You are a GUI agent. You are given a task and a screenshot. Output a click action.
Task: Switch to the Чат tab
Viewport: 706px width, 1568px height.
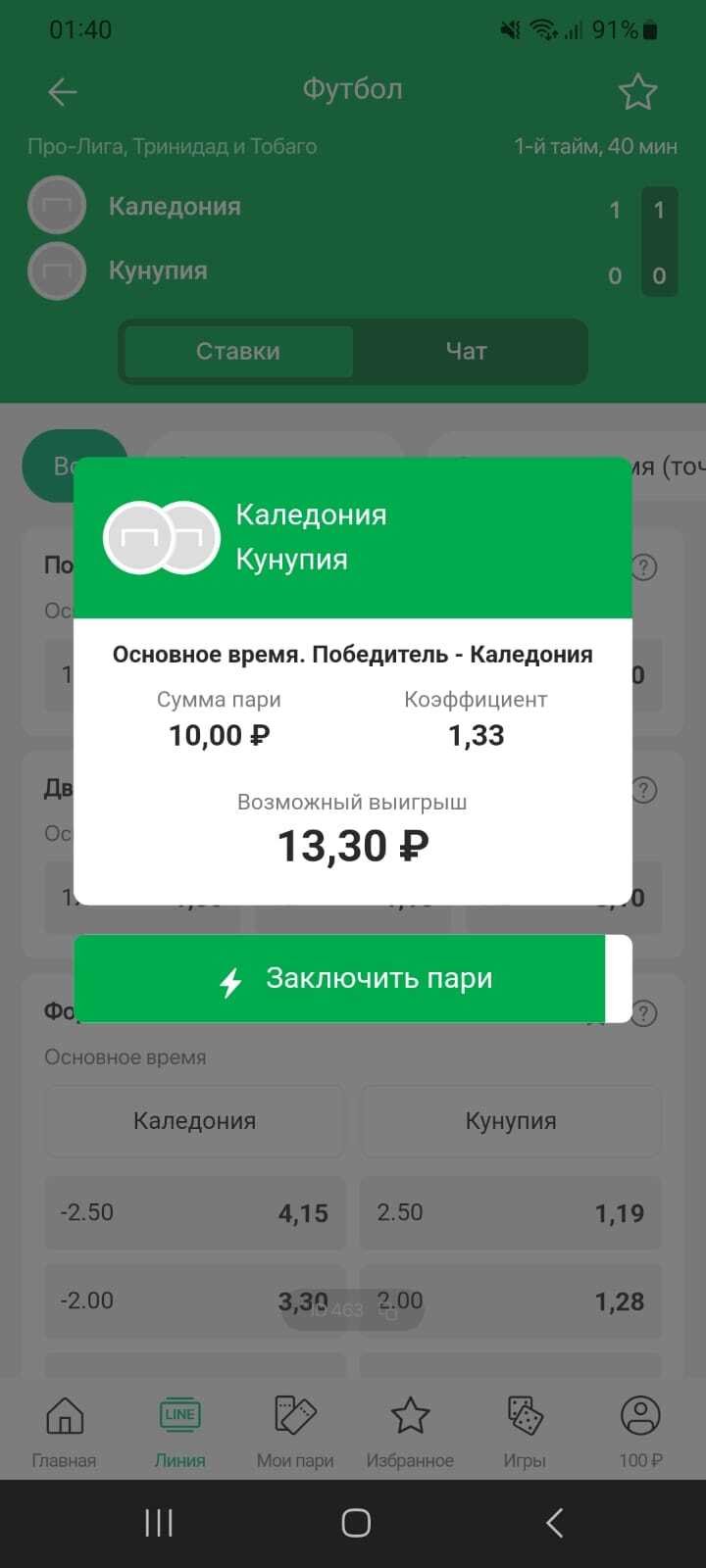click(x=467, y=351)
